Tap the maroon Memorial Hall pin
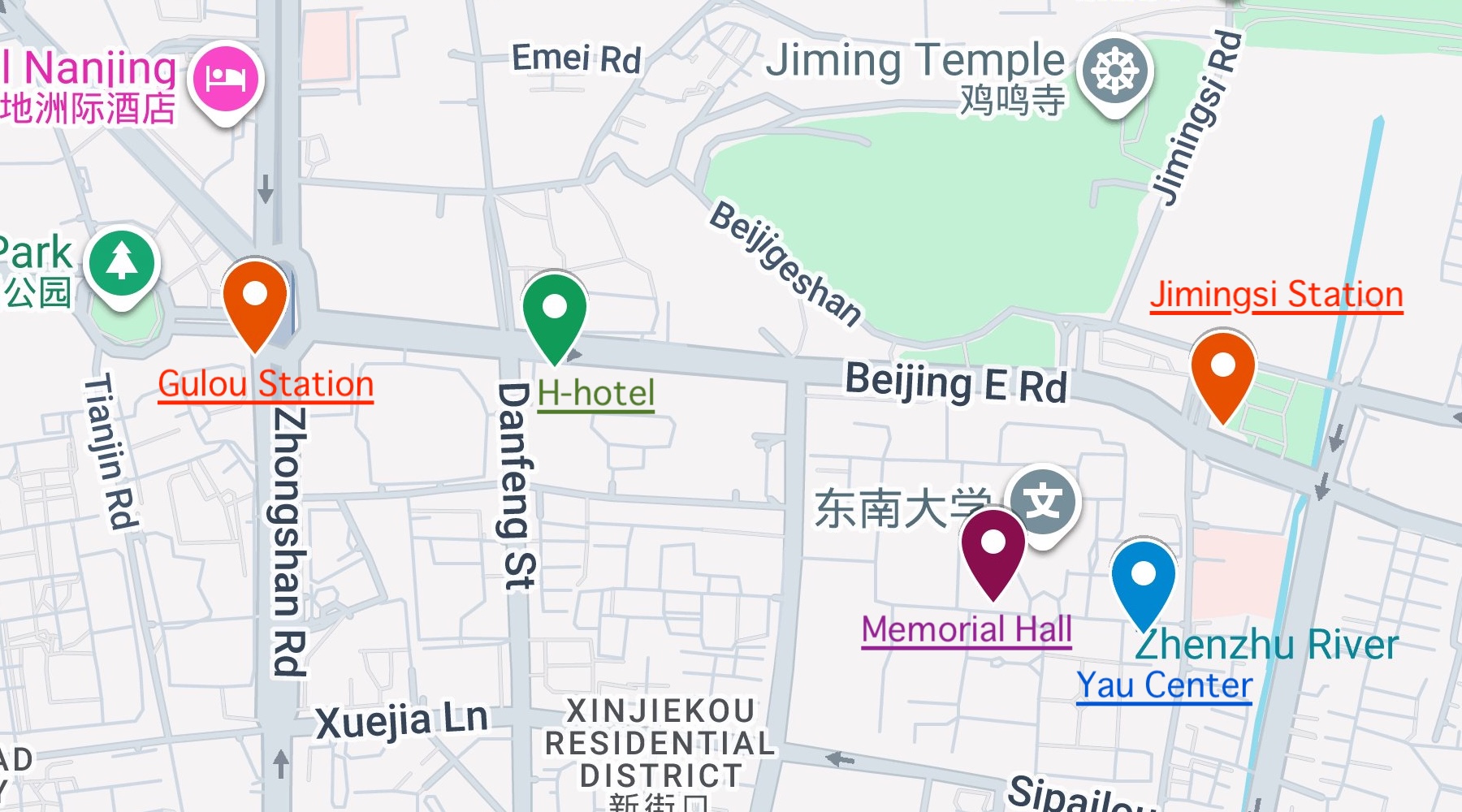Image resolution: width=1462 pixels, height=812 pixels. [x=993, y=547]
